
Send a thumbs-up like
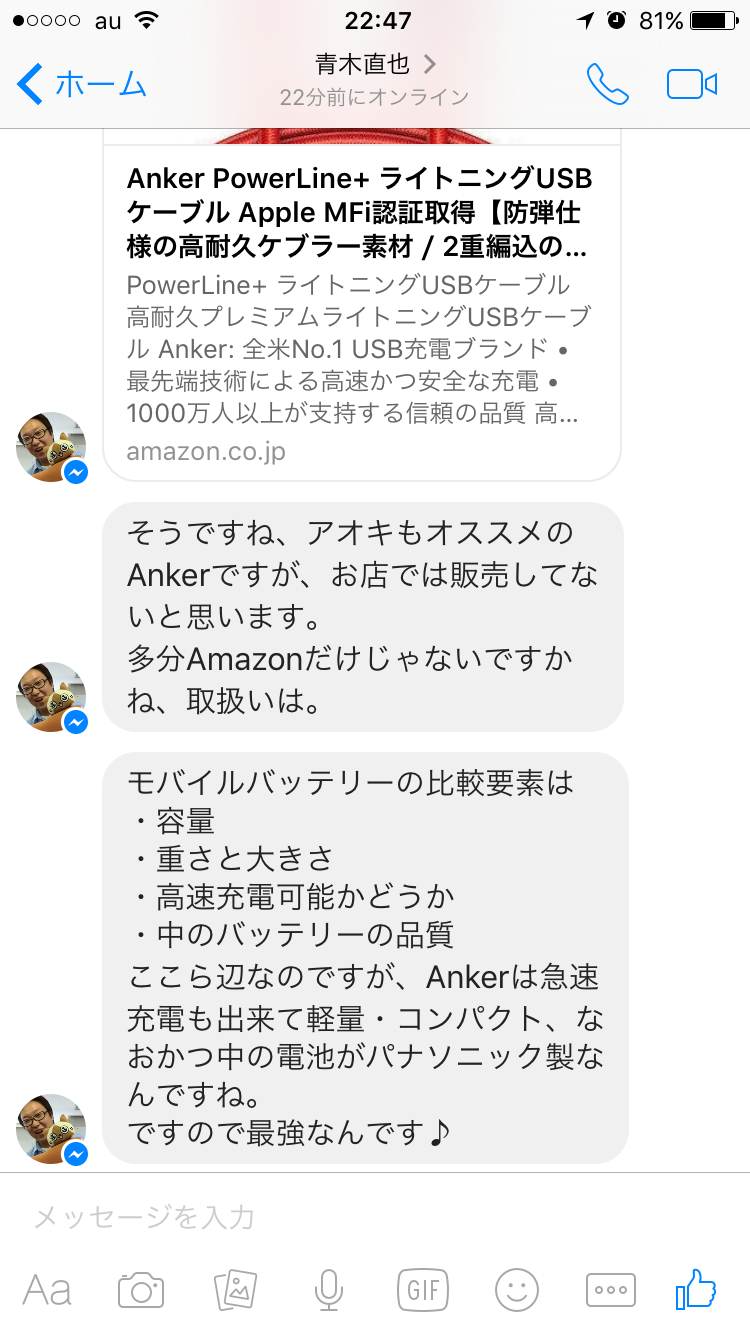[x=697, y=1289]
